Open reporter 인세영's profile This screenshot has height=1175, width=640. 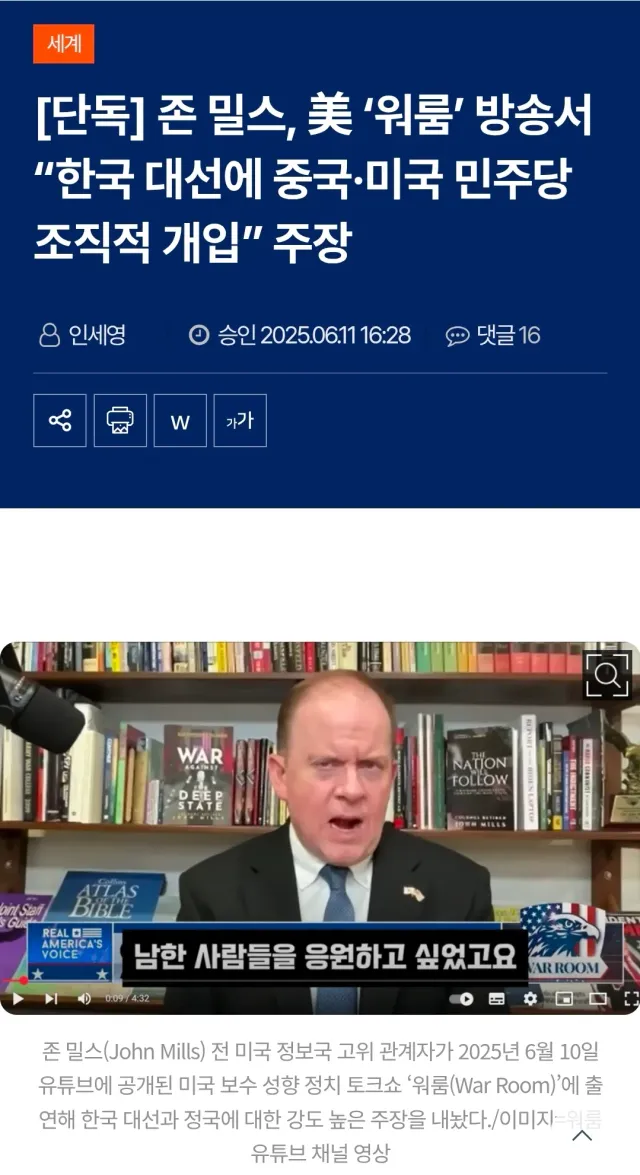[x=82, y=335]
